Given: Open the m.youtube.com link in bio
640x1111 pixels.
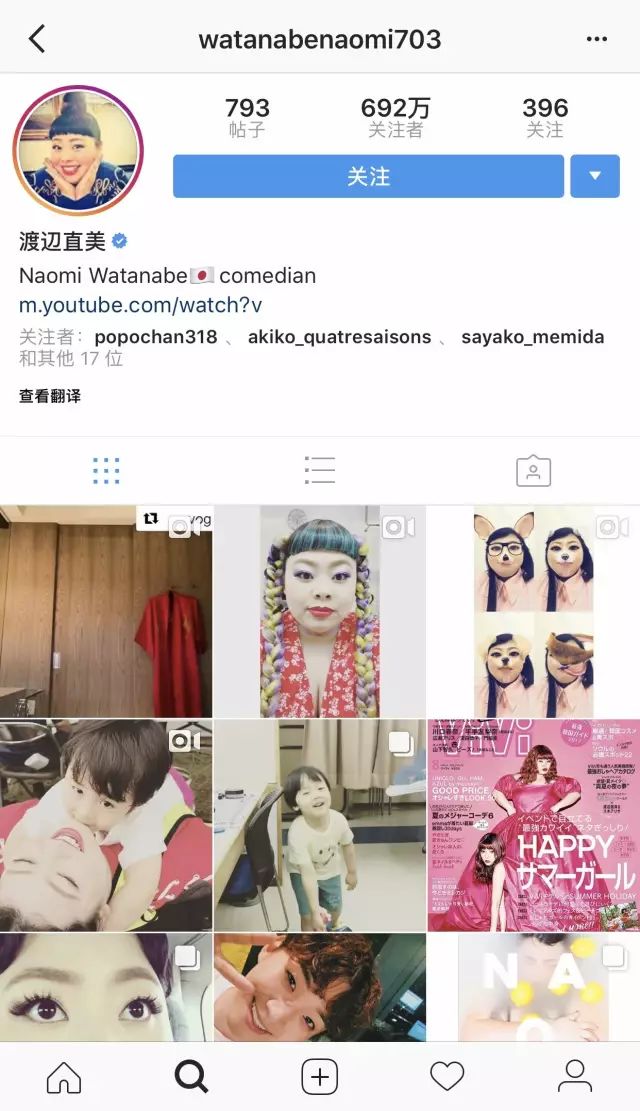Looking at the screenshot, I should [x=140, y=304].
